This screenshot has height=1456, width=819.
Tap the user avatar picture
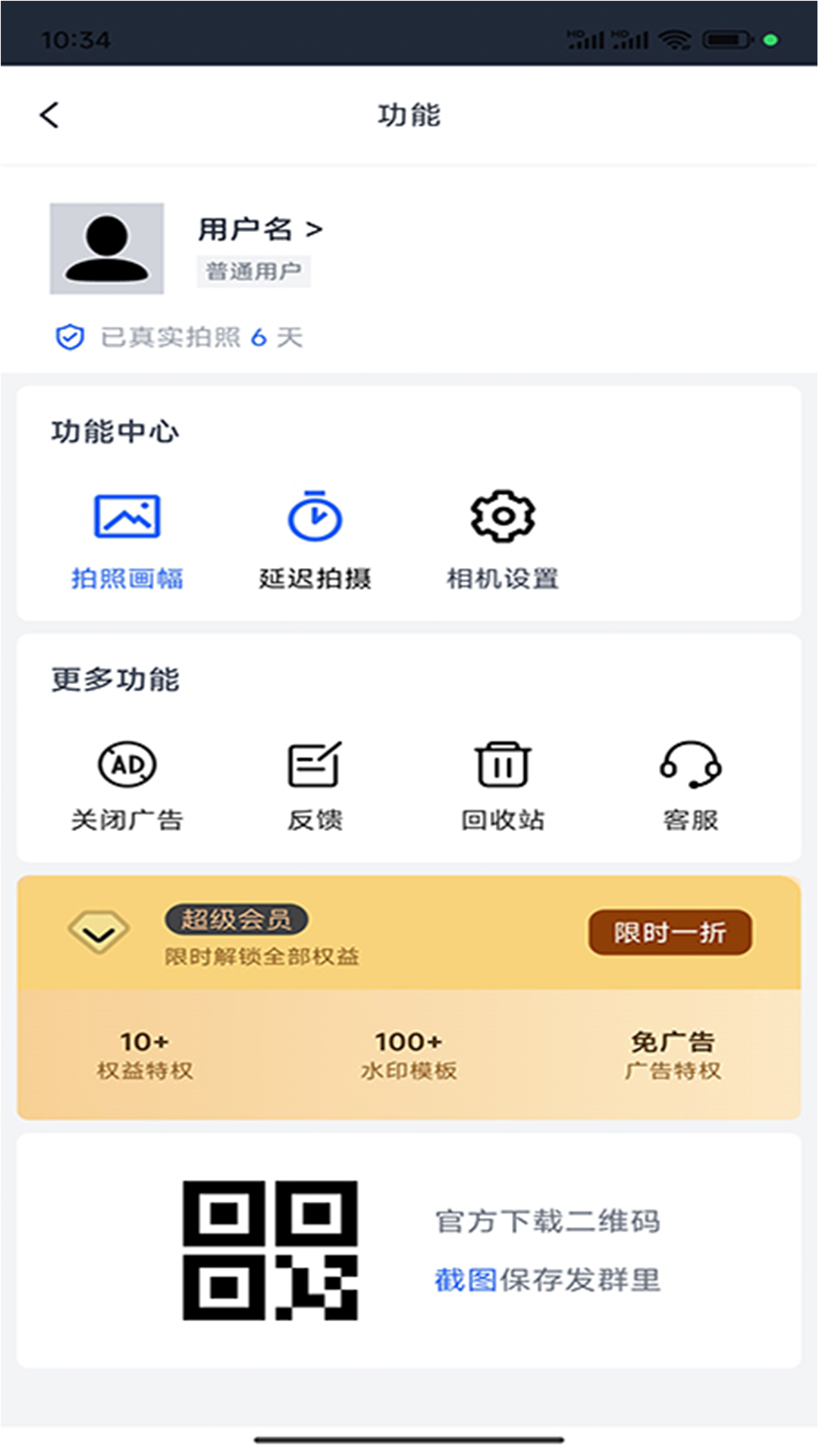tap(107, 248)
